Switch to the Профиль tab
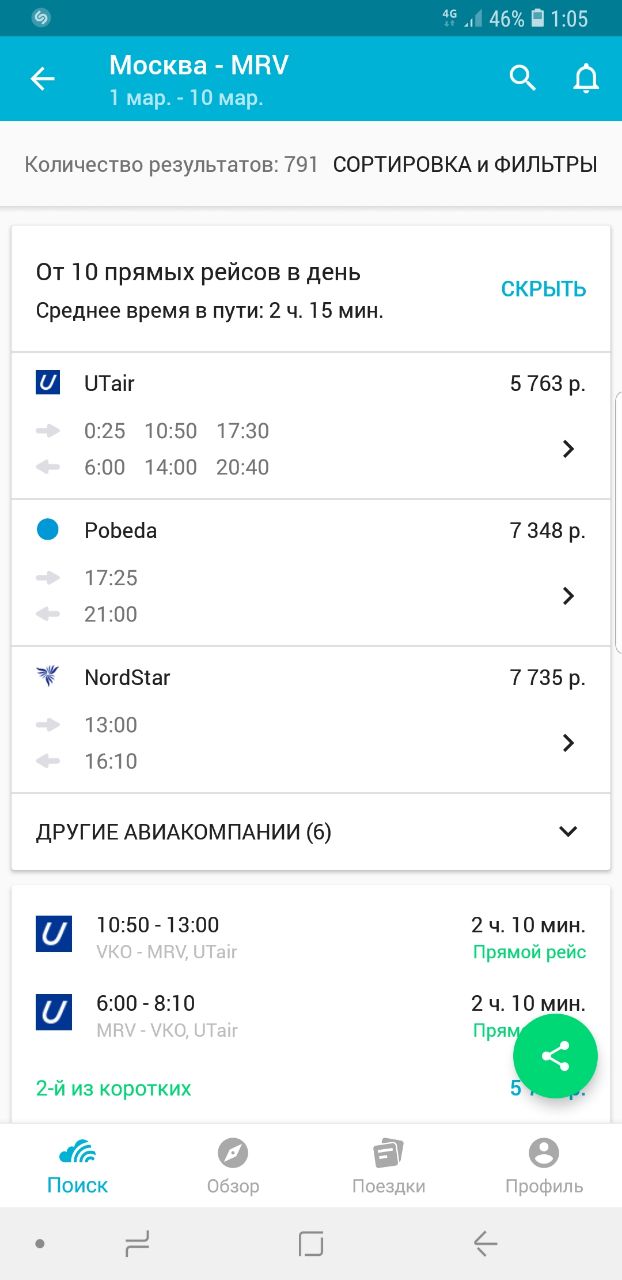Screen dimensions: 622x1280 tap(544, 1166)
